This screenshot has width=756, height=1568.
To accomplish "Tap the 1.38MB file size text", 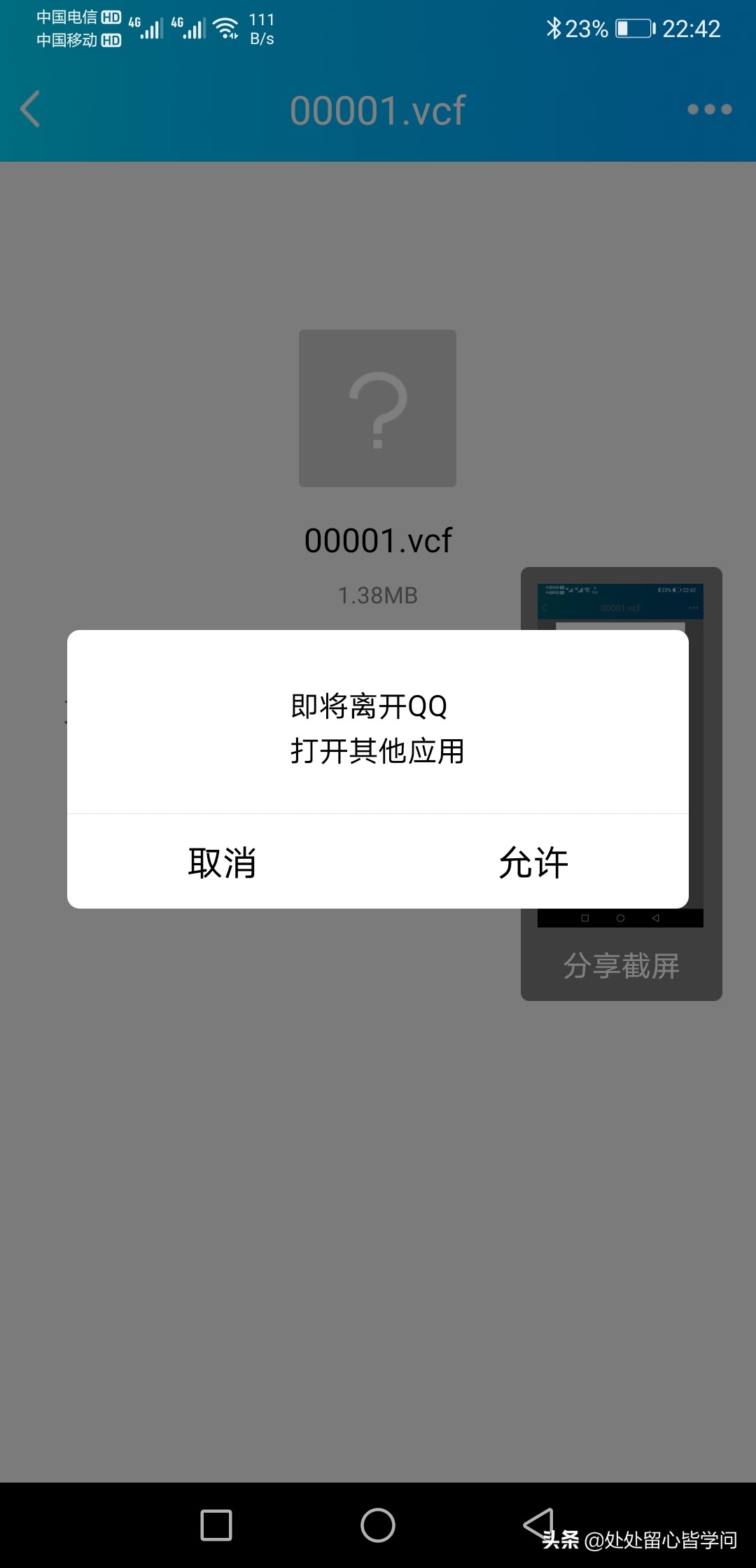I will (378, 596).
